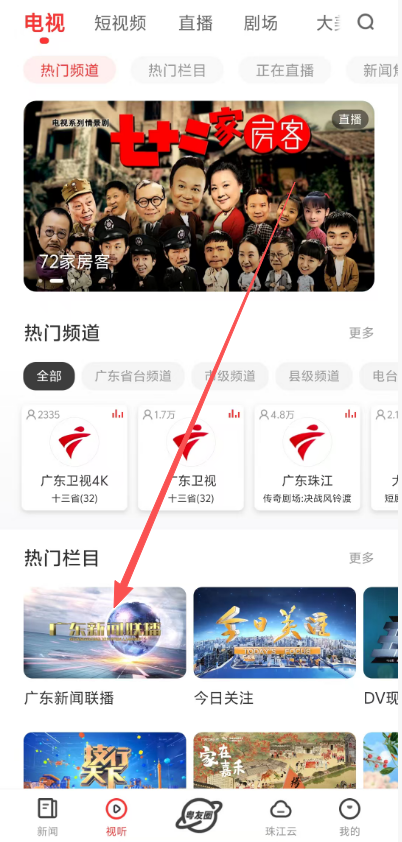Tap 更多 next to 热门栏目

pos(361,558)
